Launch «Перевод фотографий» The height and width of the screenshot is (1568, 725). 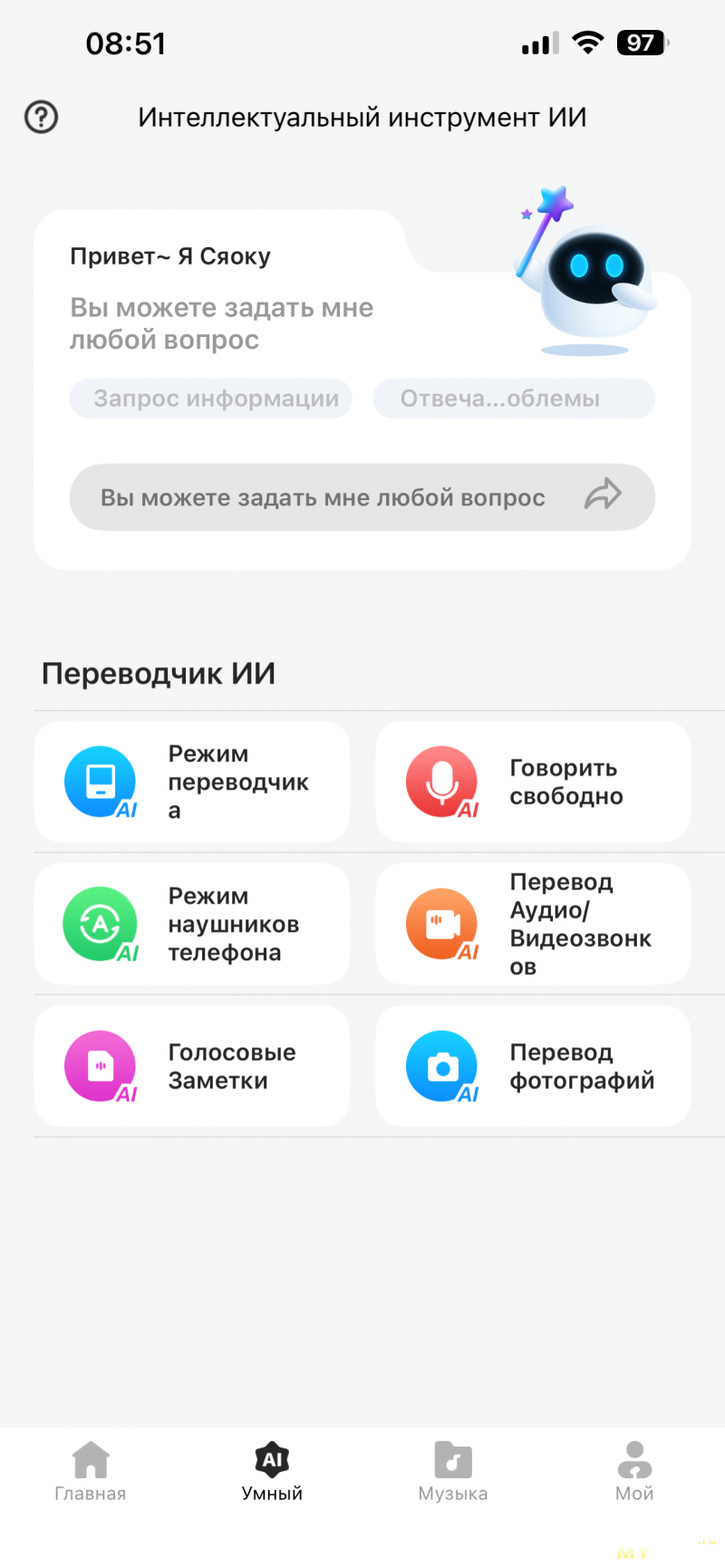pyautogui.click(x=533, y=1066)
